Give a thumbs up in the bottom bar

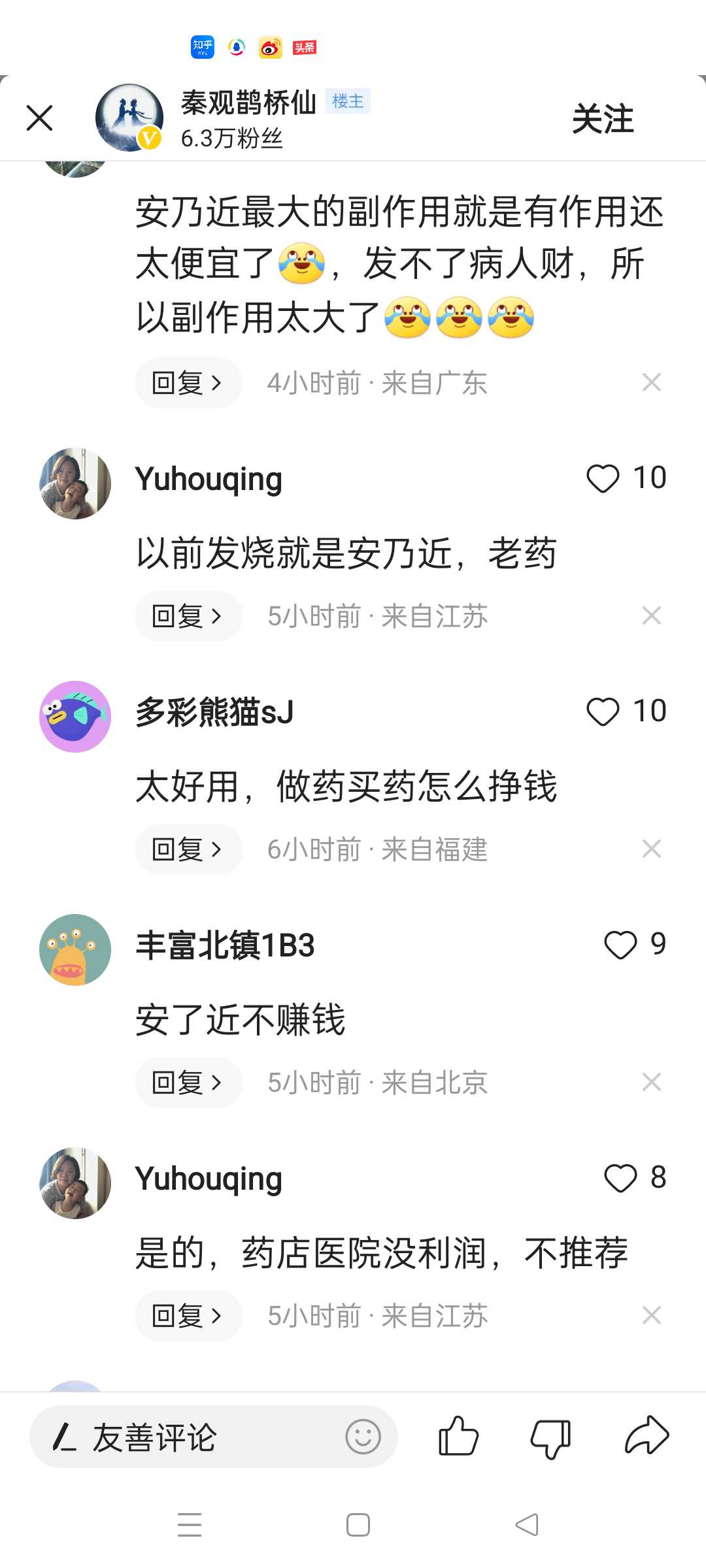pyautogui.click(x=458, y=1436)
